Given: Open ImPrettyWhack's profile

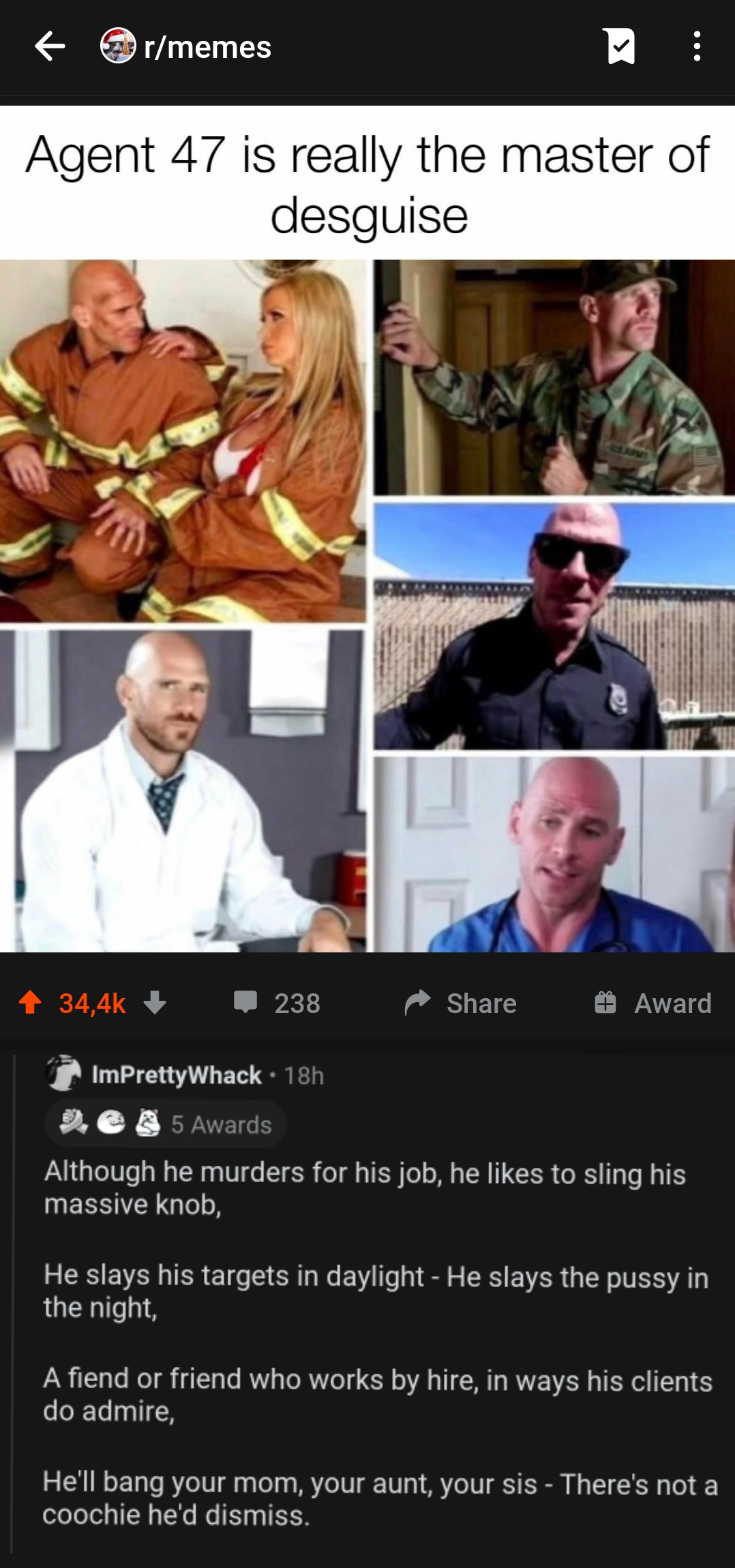Looking at the screenshot, I should [x=176, y=1075].
